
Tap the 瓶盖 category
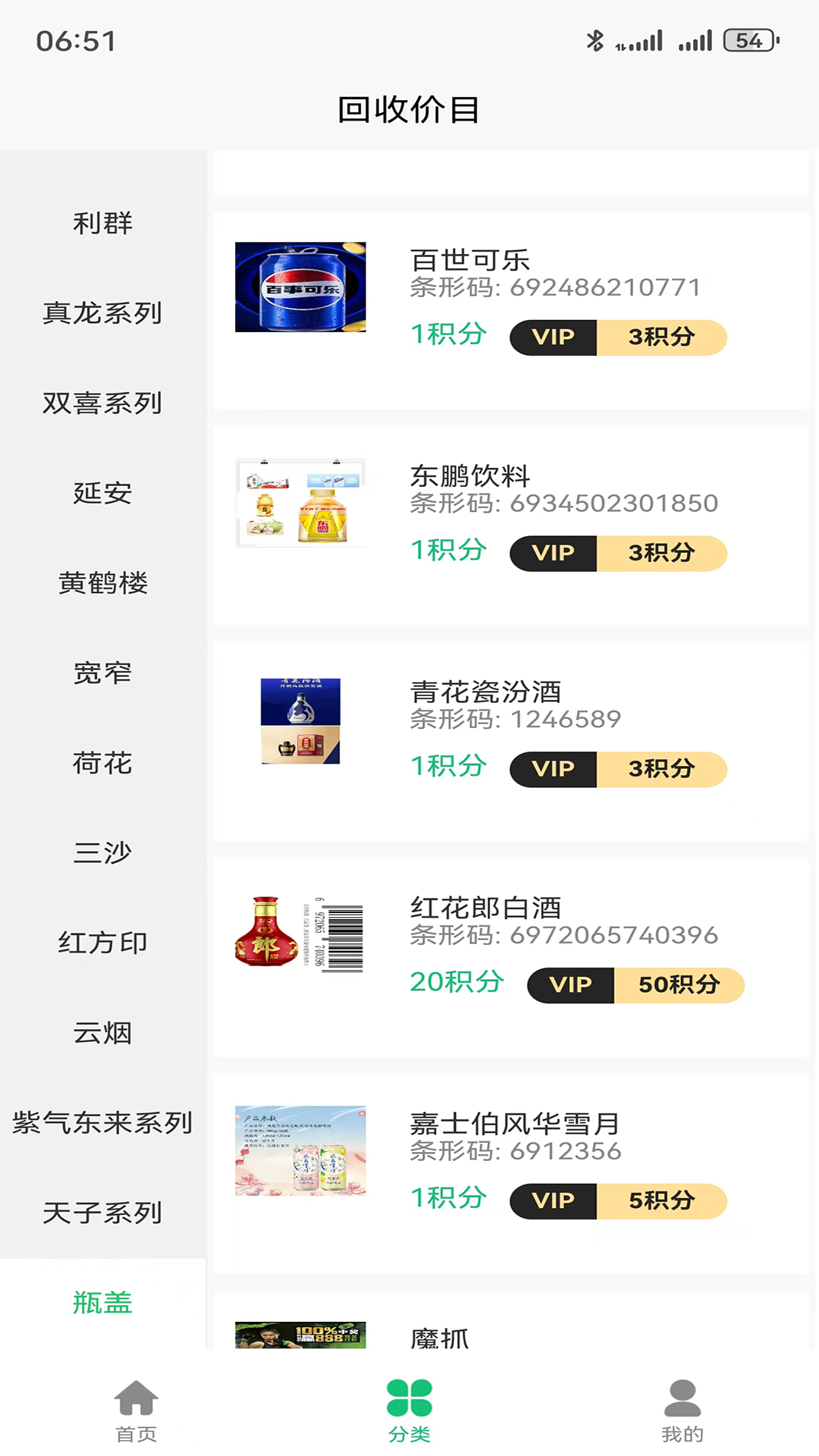coord(102,1303)
